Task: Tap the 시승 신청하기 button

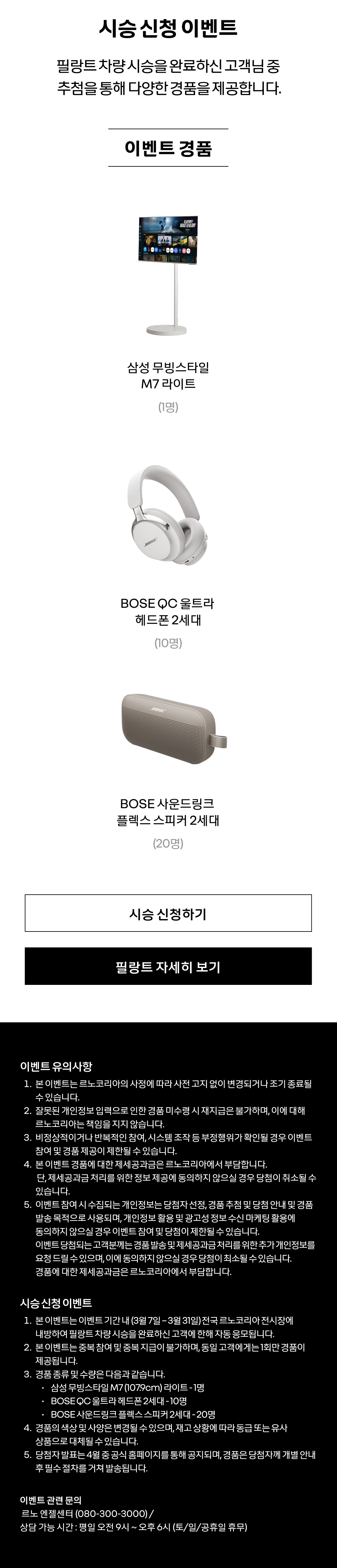Action: click(x=168, y=913)
